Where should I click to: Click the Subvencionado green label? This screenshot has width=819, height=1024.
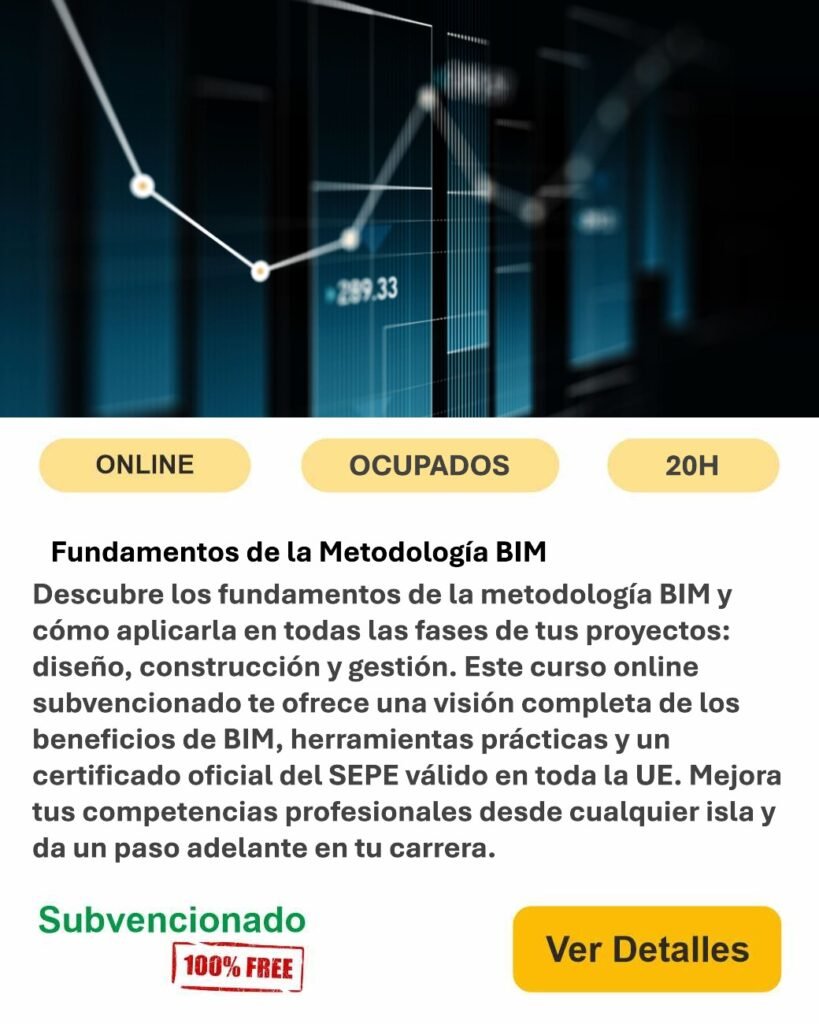tap(172, 922)
